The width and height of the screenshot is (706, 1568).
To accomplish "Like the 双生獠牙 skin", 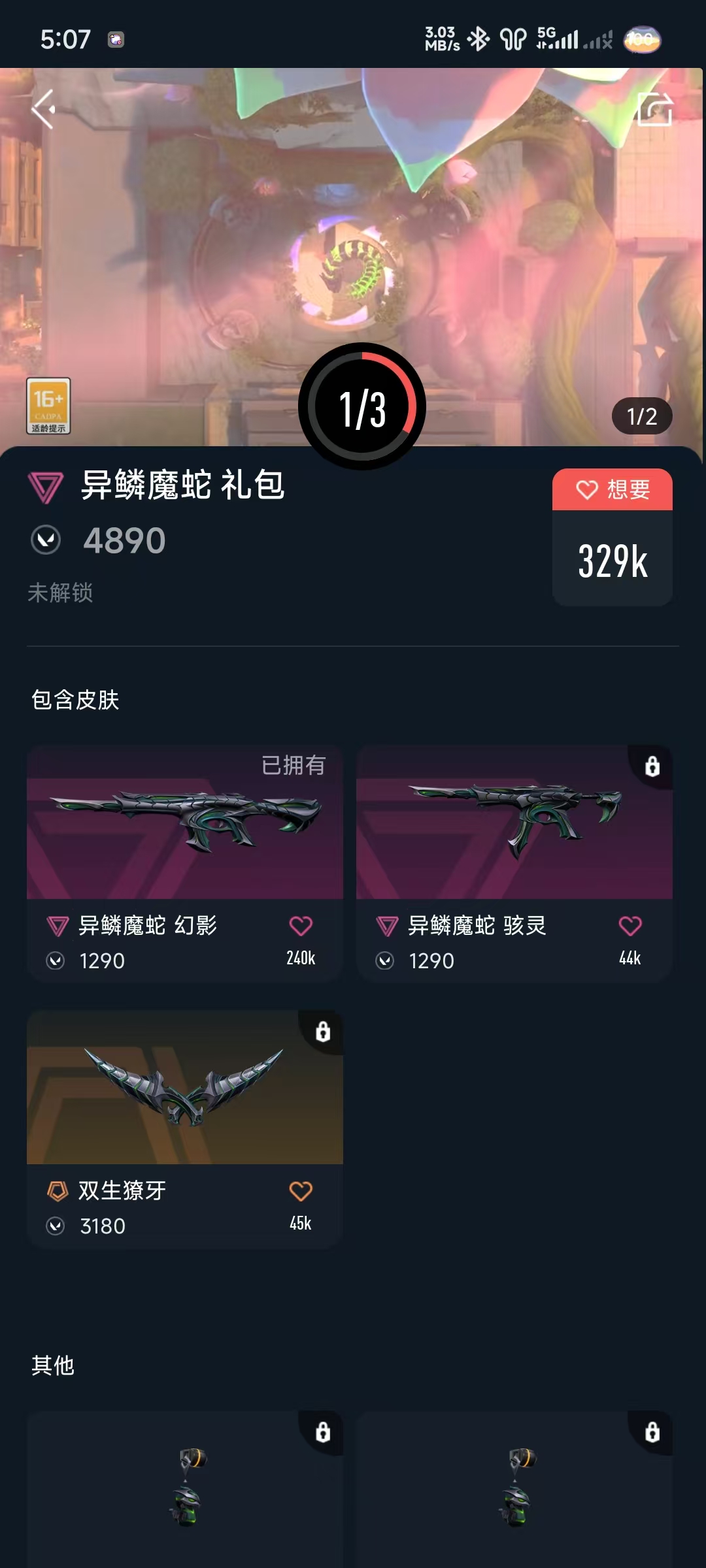I will pos(301,1192).
